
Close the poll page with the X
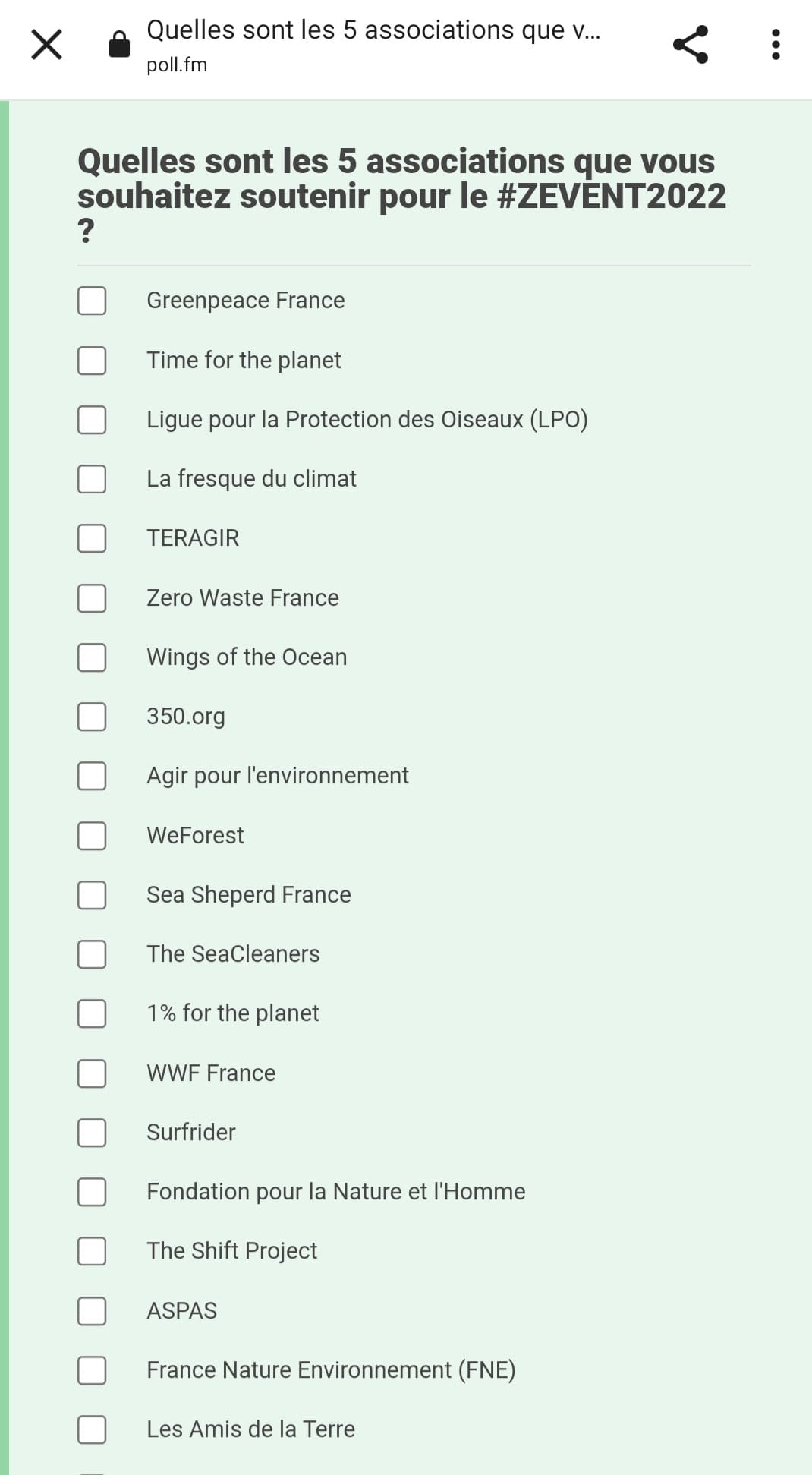pyautogui.click(x=46, y=44)
